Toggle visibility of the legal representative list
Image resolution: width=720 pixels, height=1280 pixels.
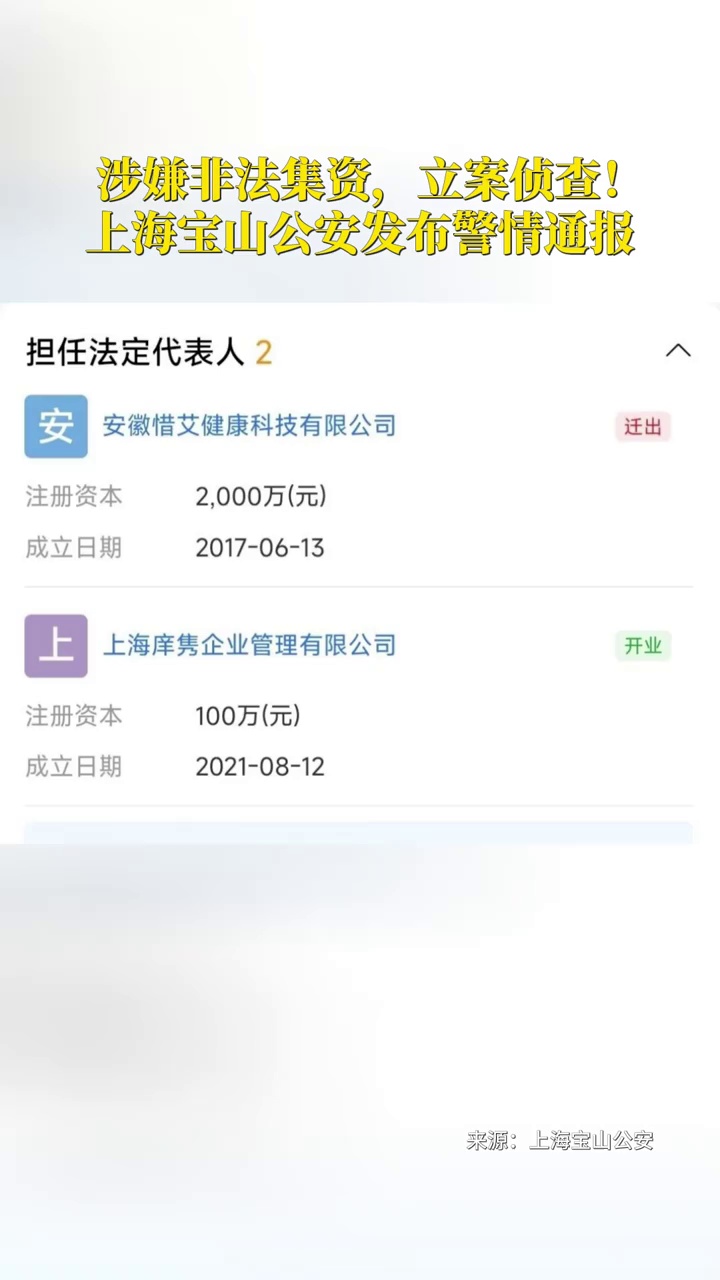(x=679, y=351)
